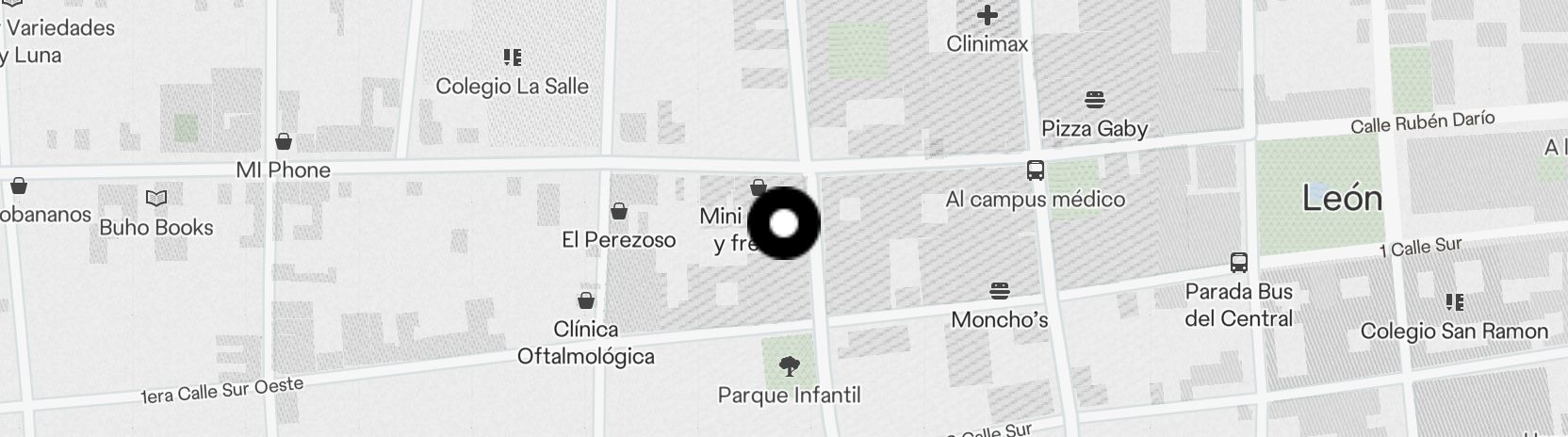Tap the Parada Bus del Central stop

coord(1239,263)
